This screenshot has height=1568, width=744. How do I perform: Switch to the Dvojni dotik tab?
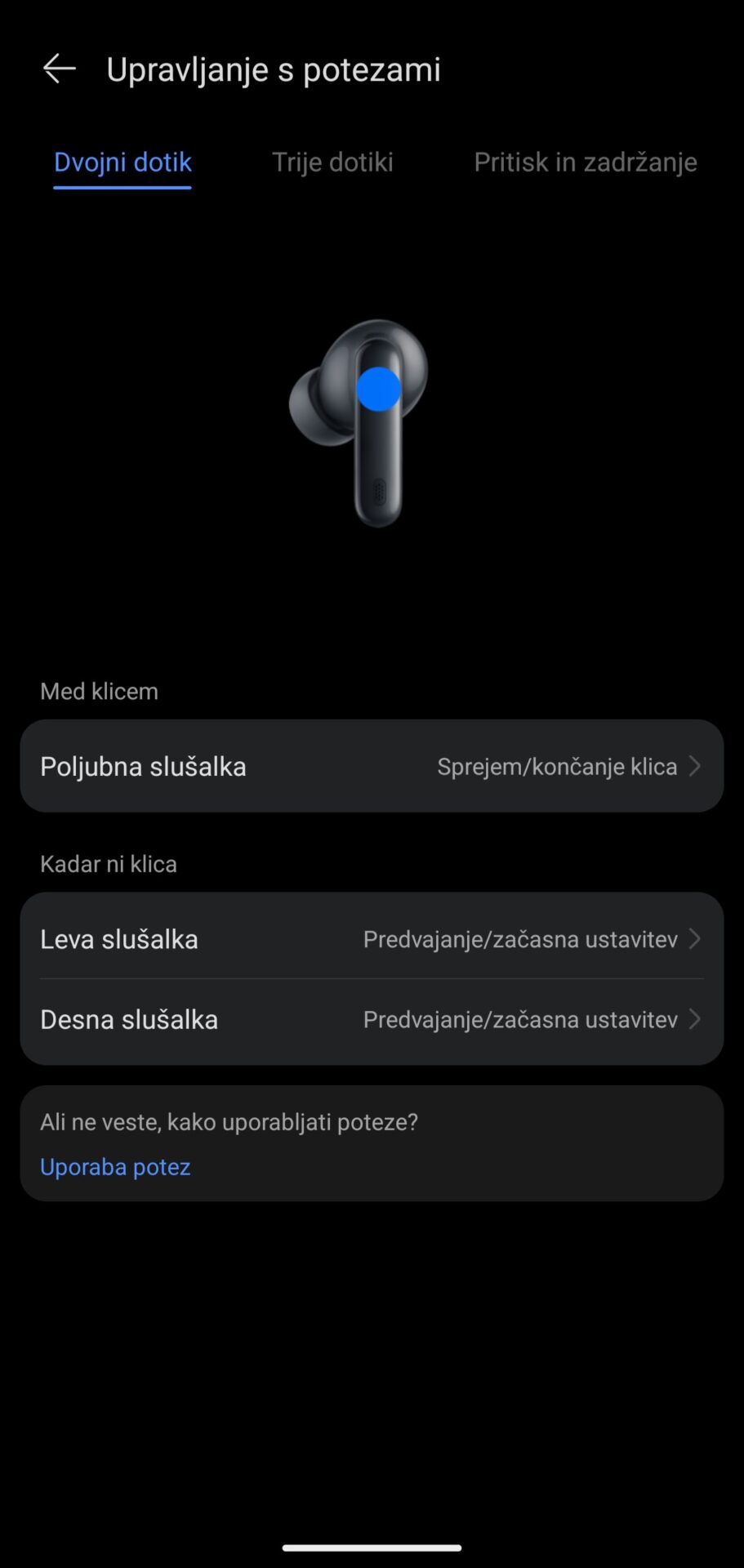tap(122, 162)
